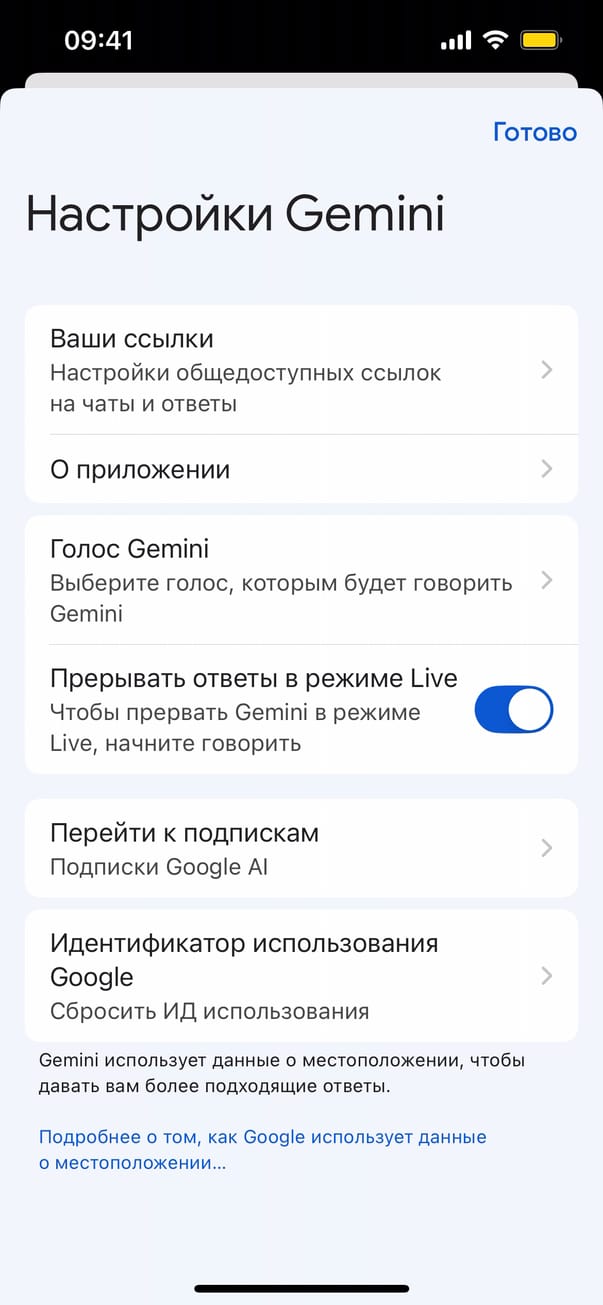Disable Прерывать ответы в режиме Live switch
The height and width of the screenshot is (1305, 603).
pyautogui.click(x=513, y=710)
